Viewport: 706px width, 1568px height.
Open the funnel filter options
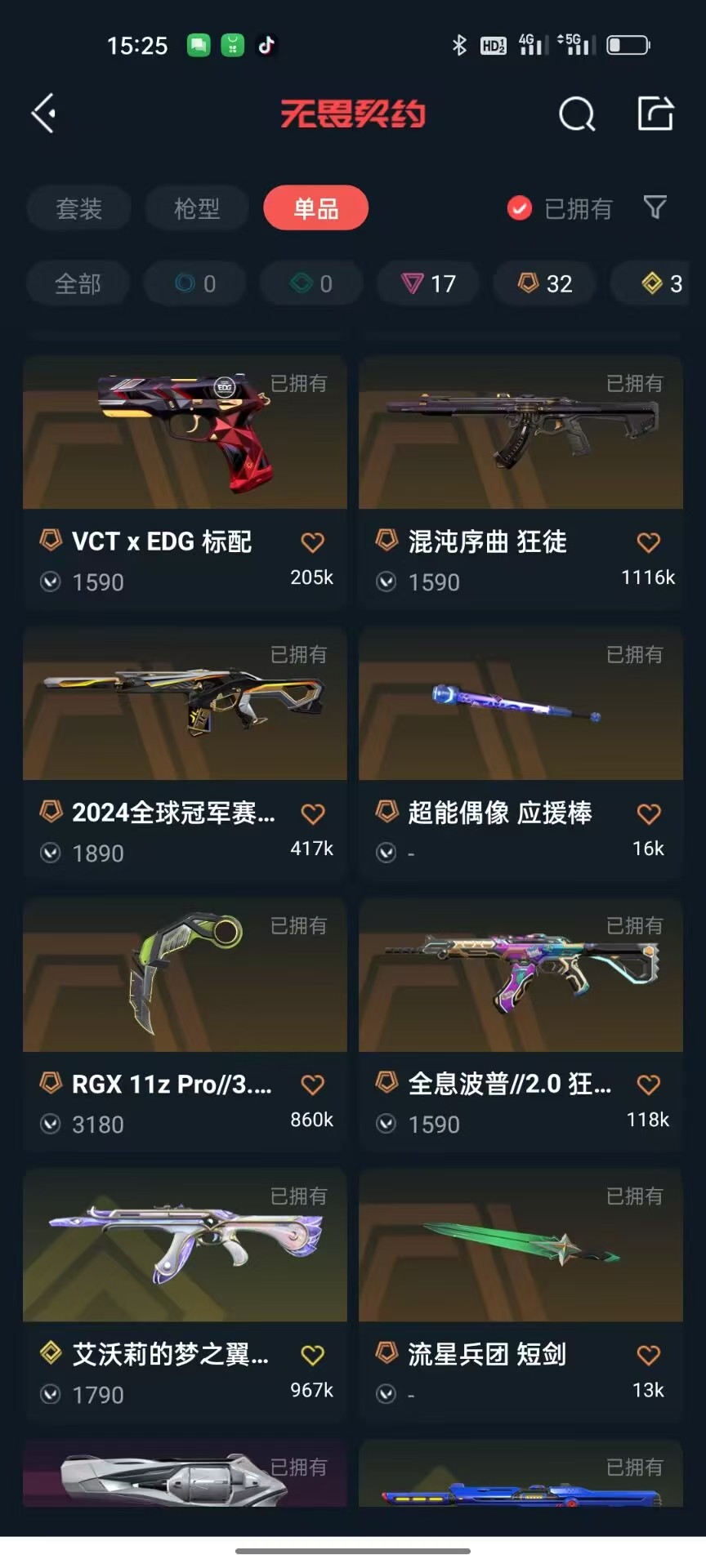[x=655, y=207]
